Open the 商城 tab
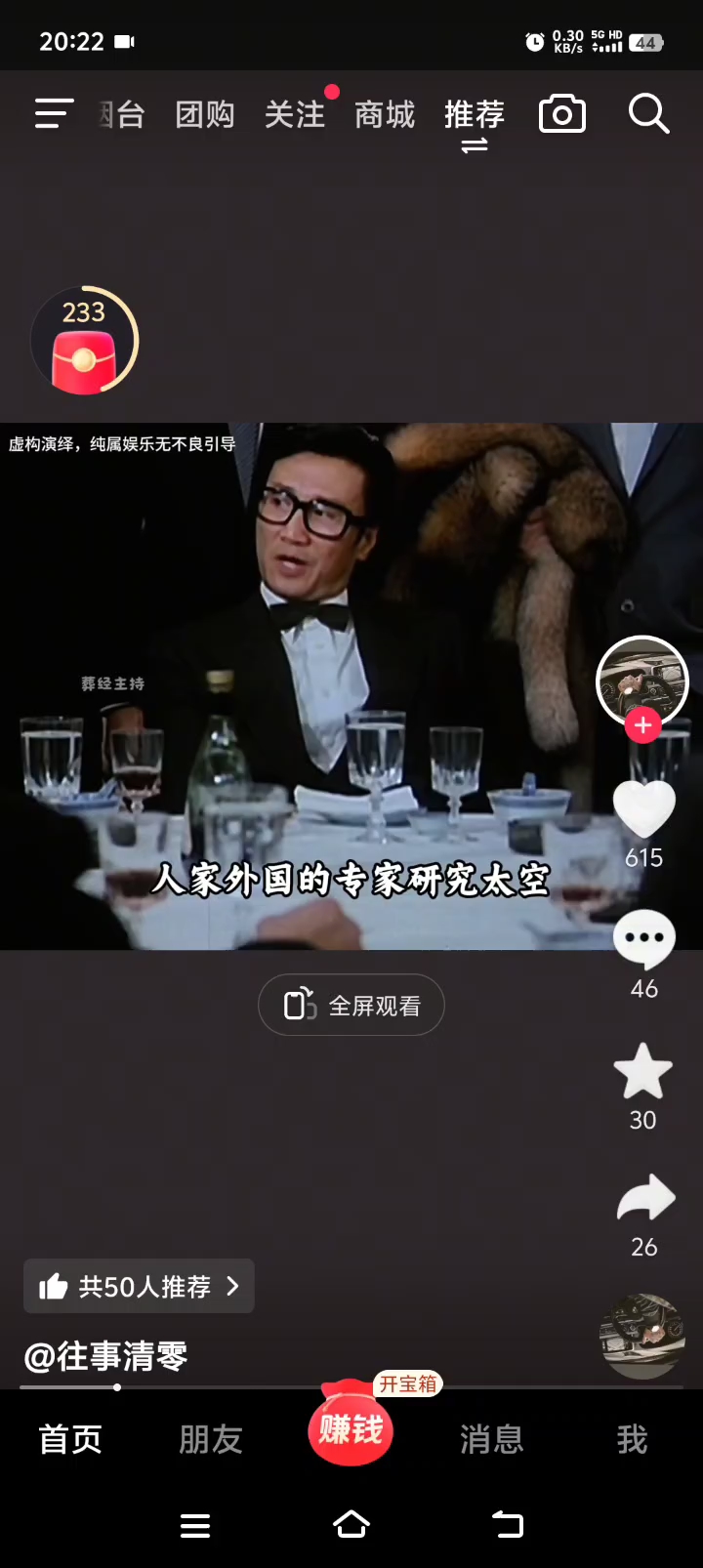This screenshot has height=1568, width=703. [385, 115]
